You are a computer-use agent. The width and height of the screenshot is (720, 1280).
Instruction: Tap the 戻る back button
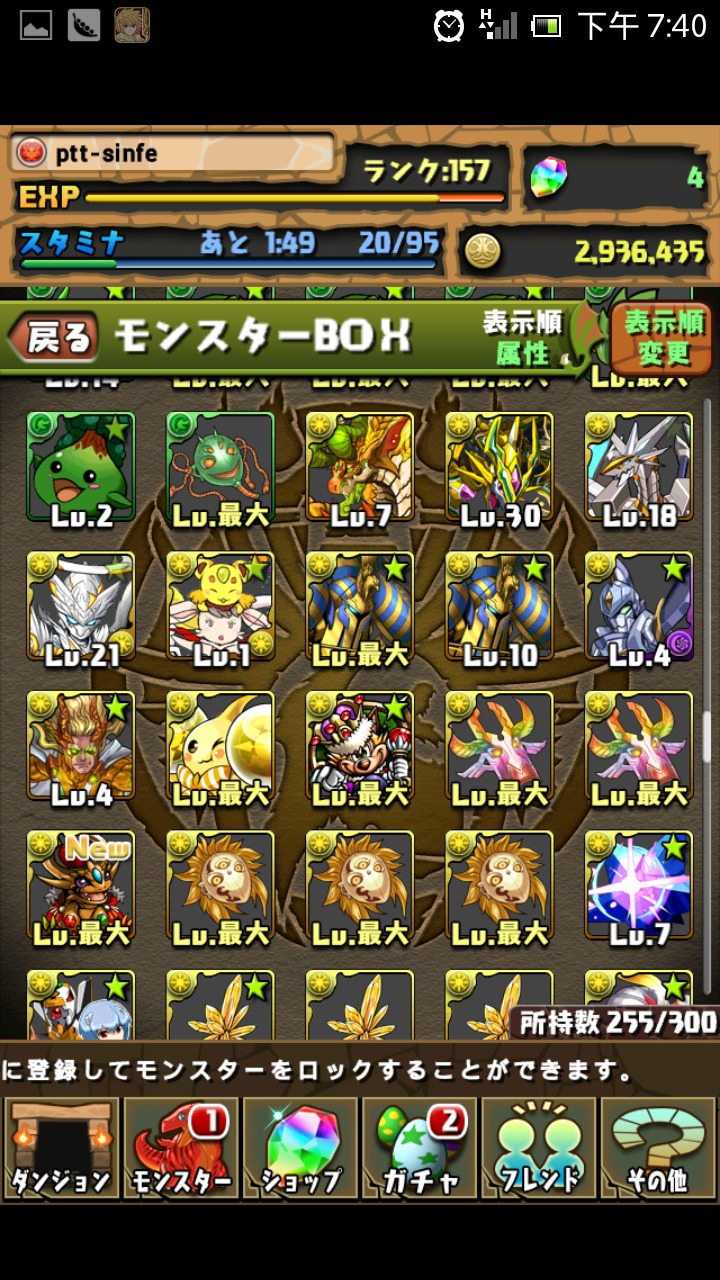(55, 338)
